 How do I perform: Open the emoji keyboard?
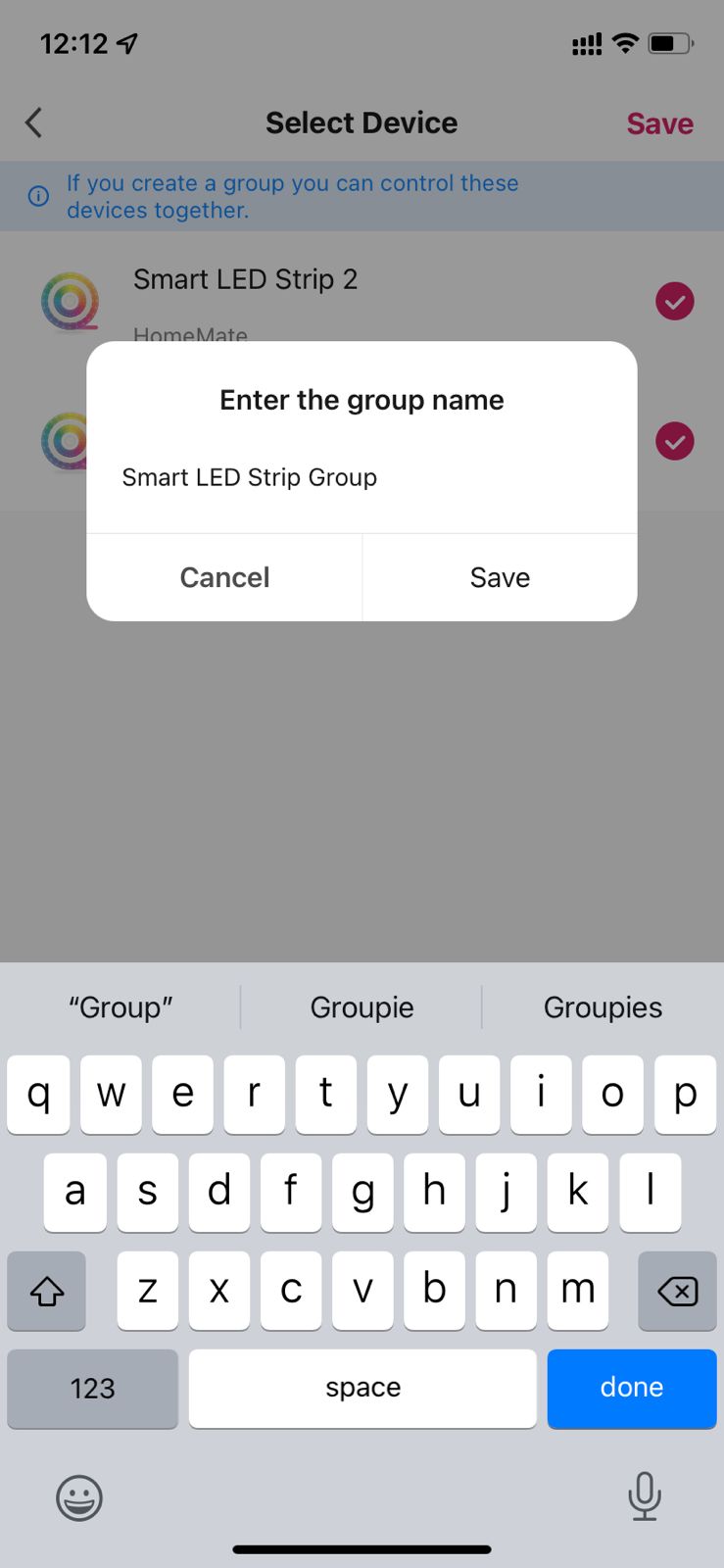tap(79, 1497)
